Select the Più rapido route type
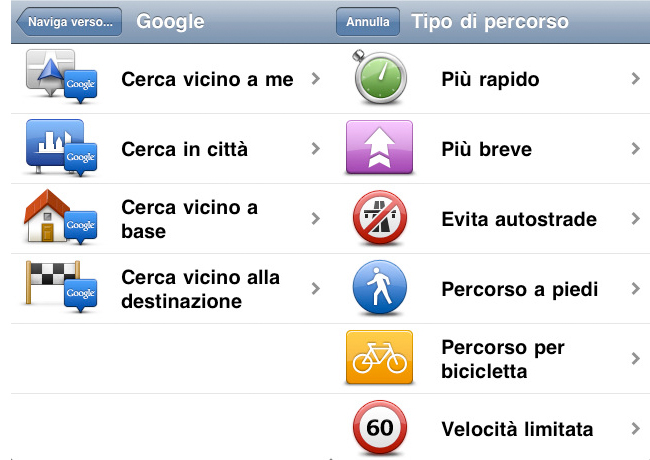Screen dimensions: 650x460 coord(490,79)
